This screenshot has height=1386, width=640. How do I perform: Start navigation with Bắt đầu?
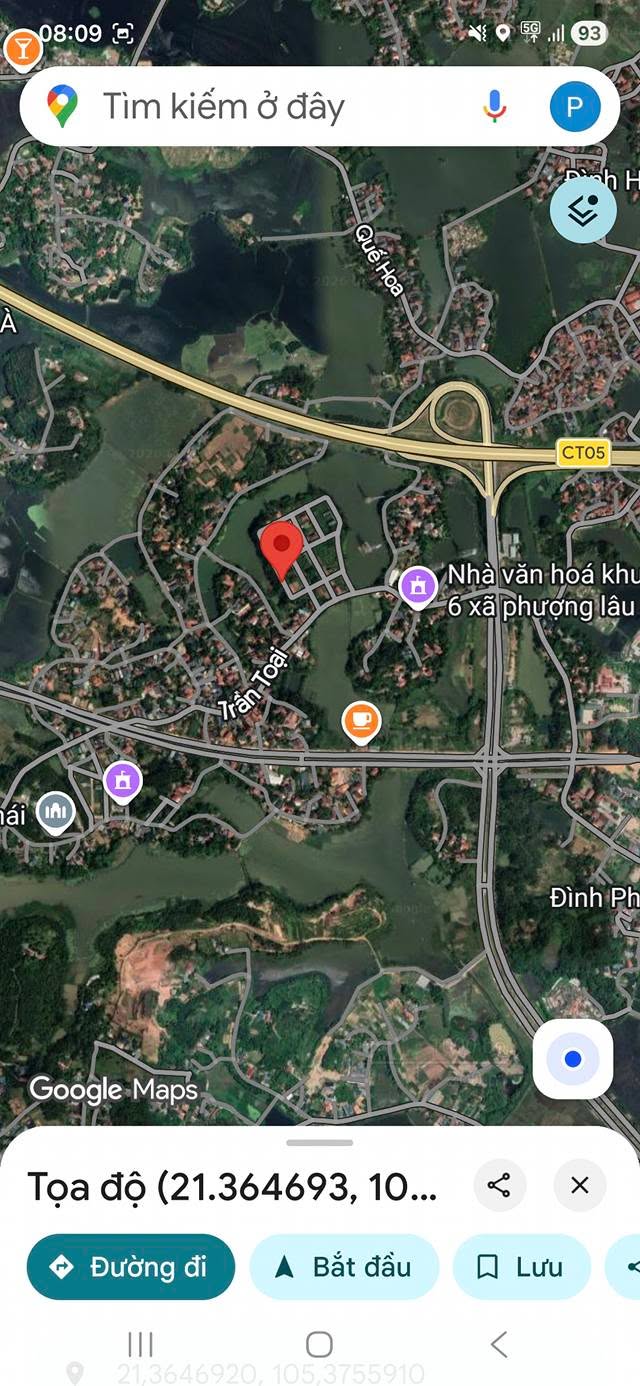[344, 1267]
